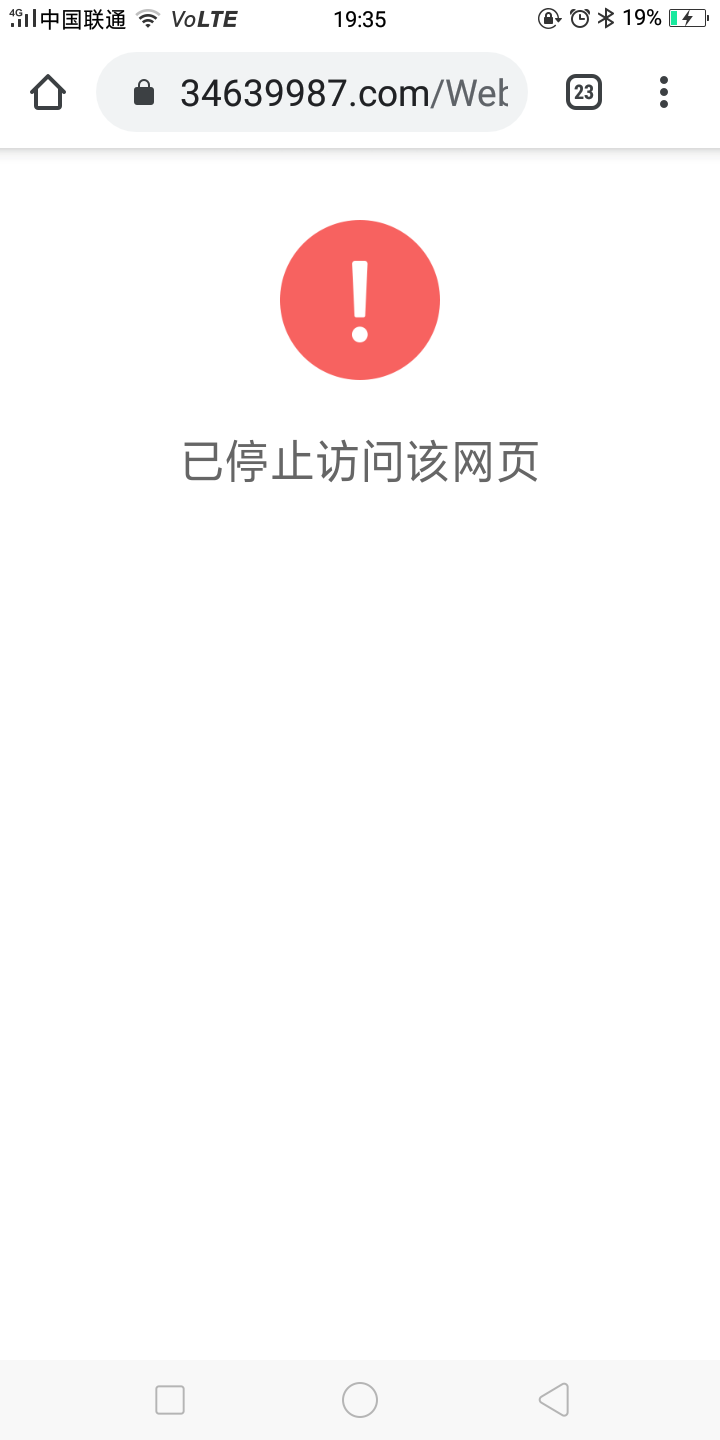Tap the padlock icon in the address bar
This screenshot has height=1440, width=720.
[144, 91]
